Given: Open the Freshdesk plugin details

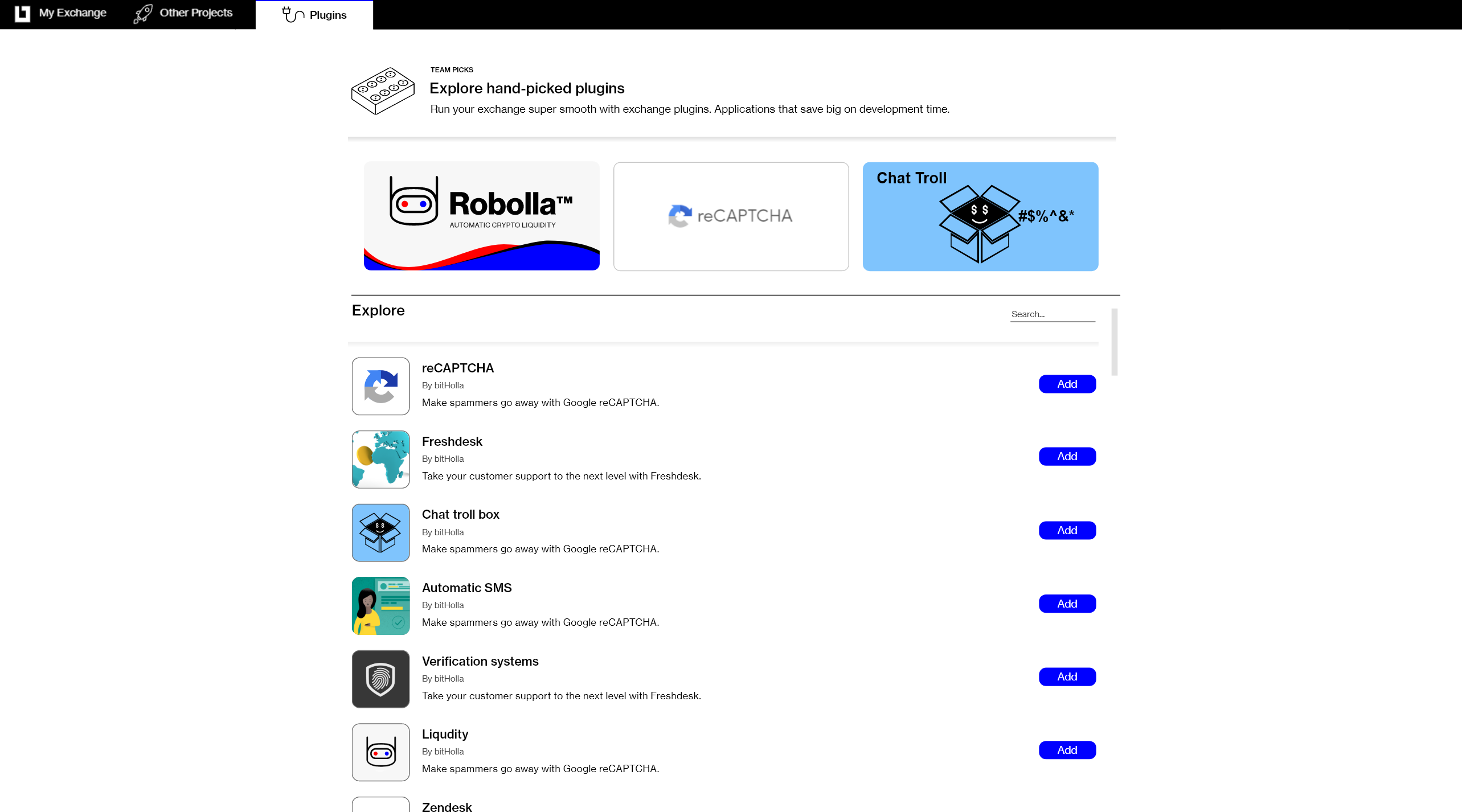Looking at the screenshot, I should coord(452,441).
